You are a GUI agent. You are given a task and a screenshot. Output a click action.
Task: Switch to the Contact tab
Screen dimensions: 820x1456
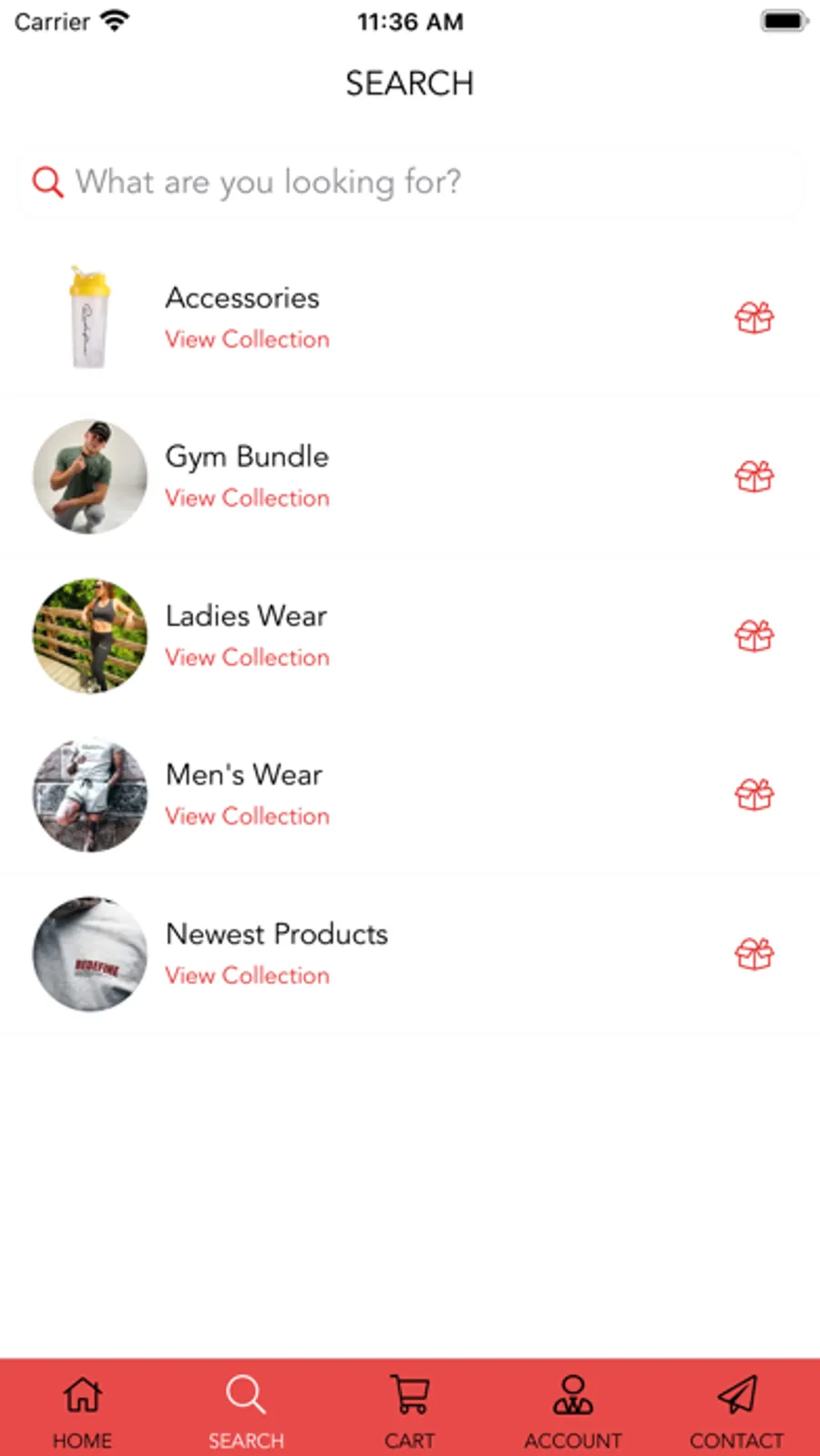pyautogui.click(x=736, y=1409)
